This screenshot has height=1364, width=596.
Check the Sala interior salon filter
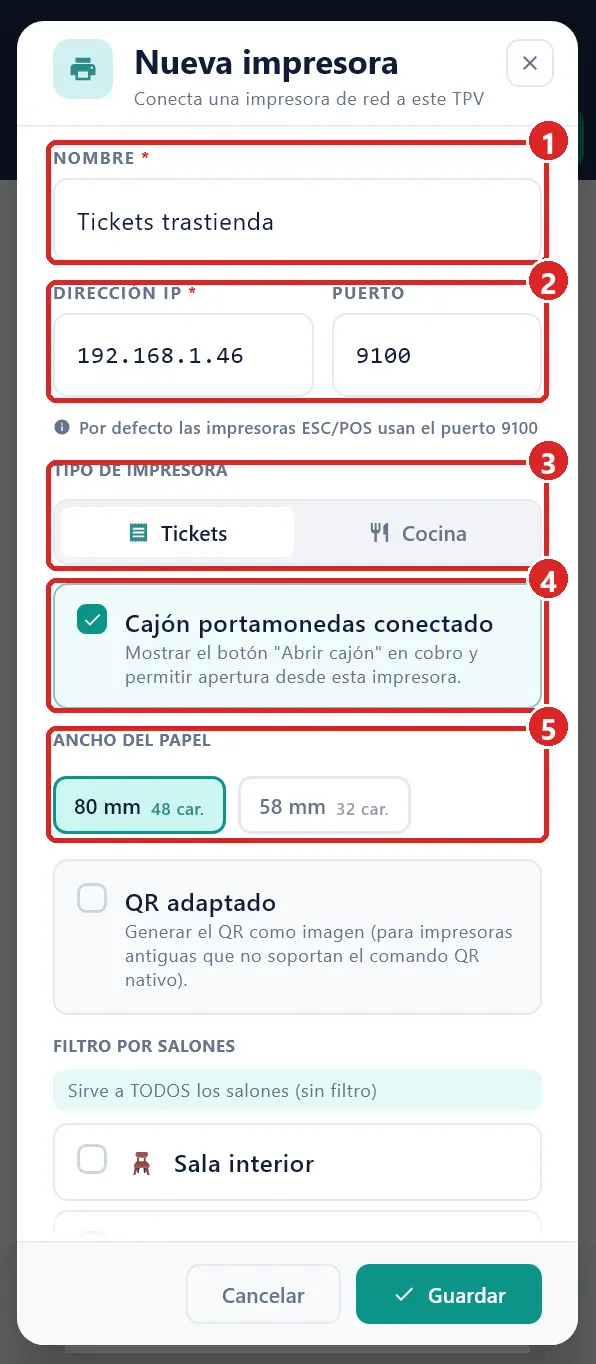click(92, 1159)
